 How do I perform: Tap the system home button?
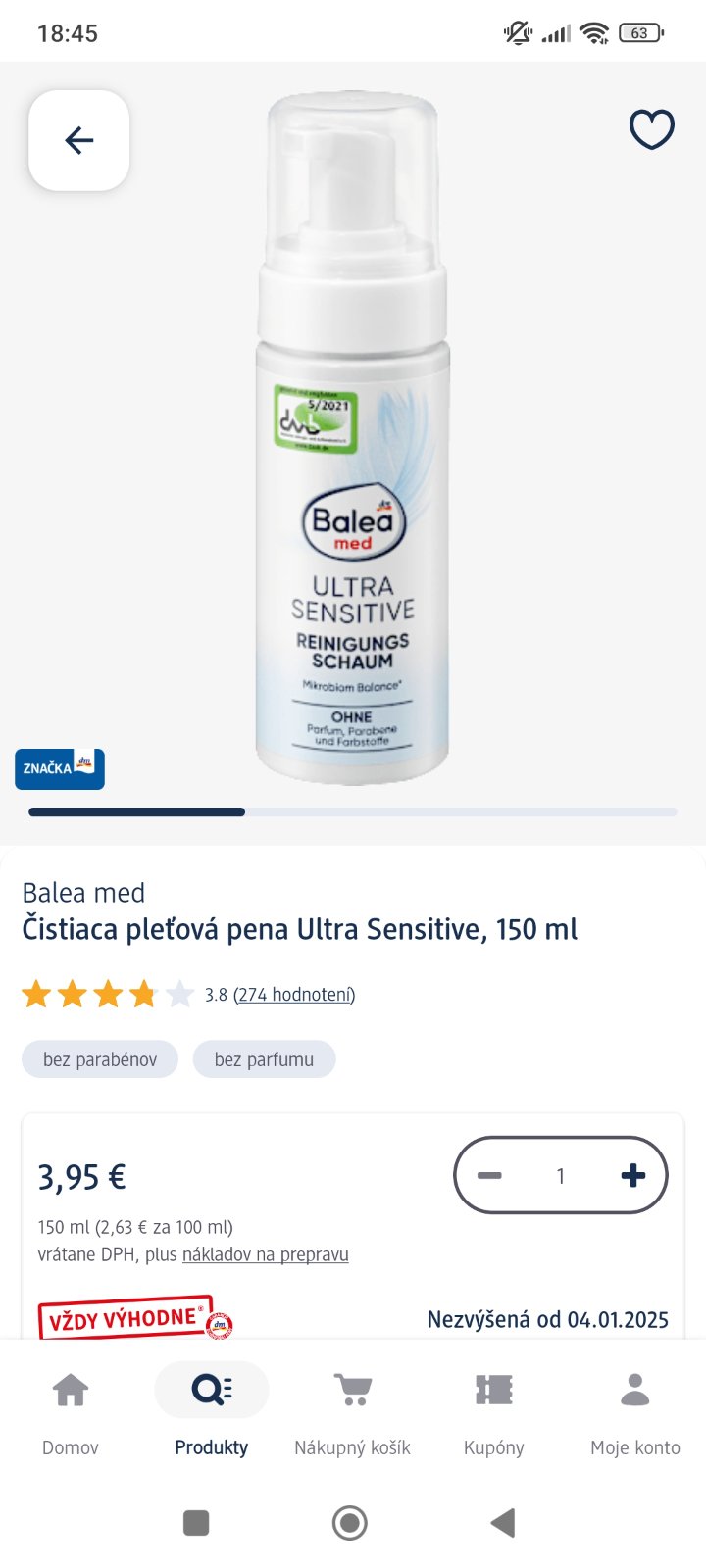click(350, 1523)
